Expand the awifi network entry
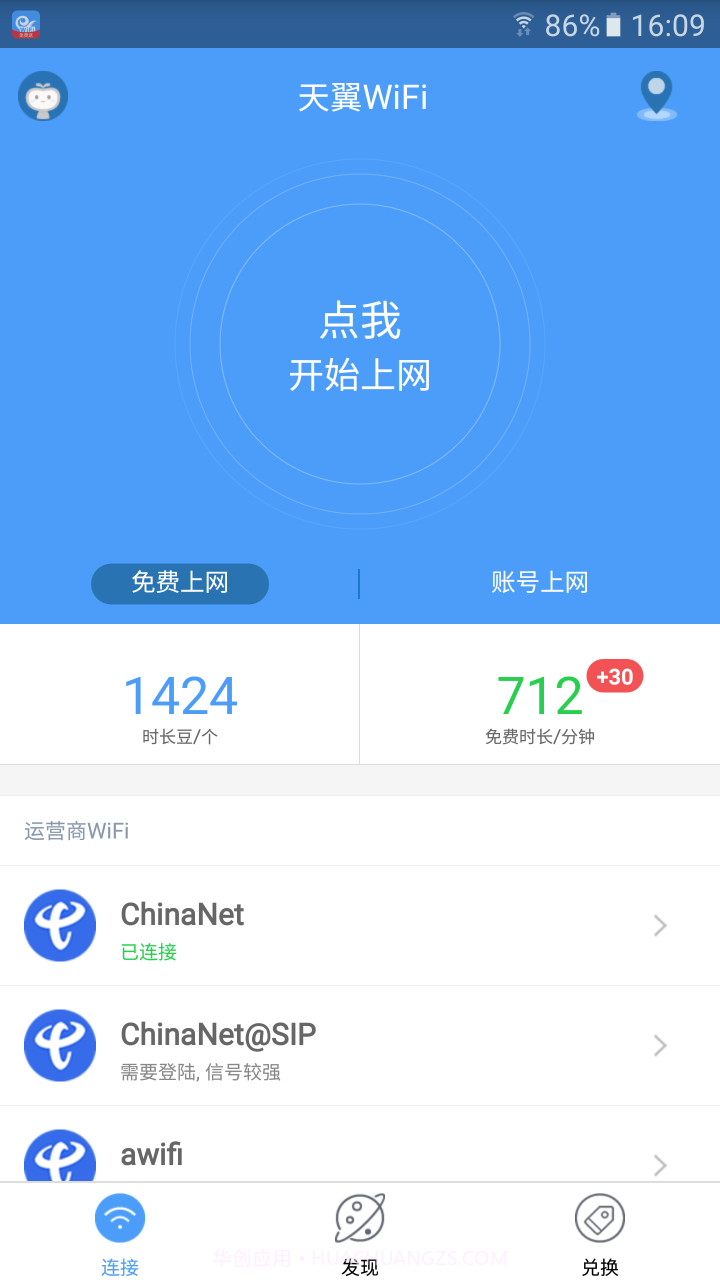 [659, 1165]
